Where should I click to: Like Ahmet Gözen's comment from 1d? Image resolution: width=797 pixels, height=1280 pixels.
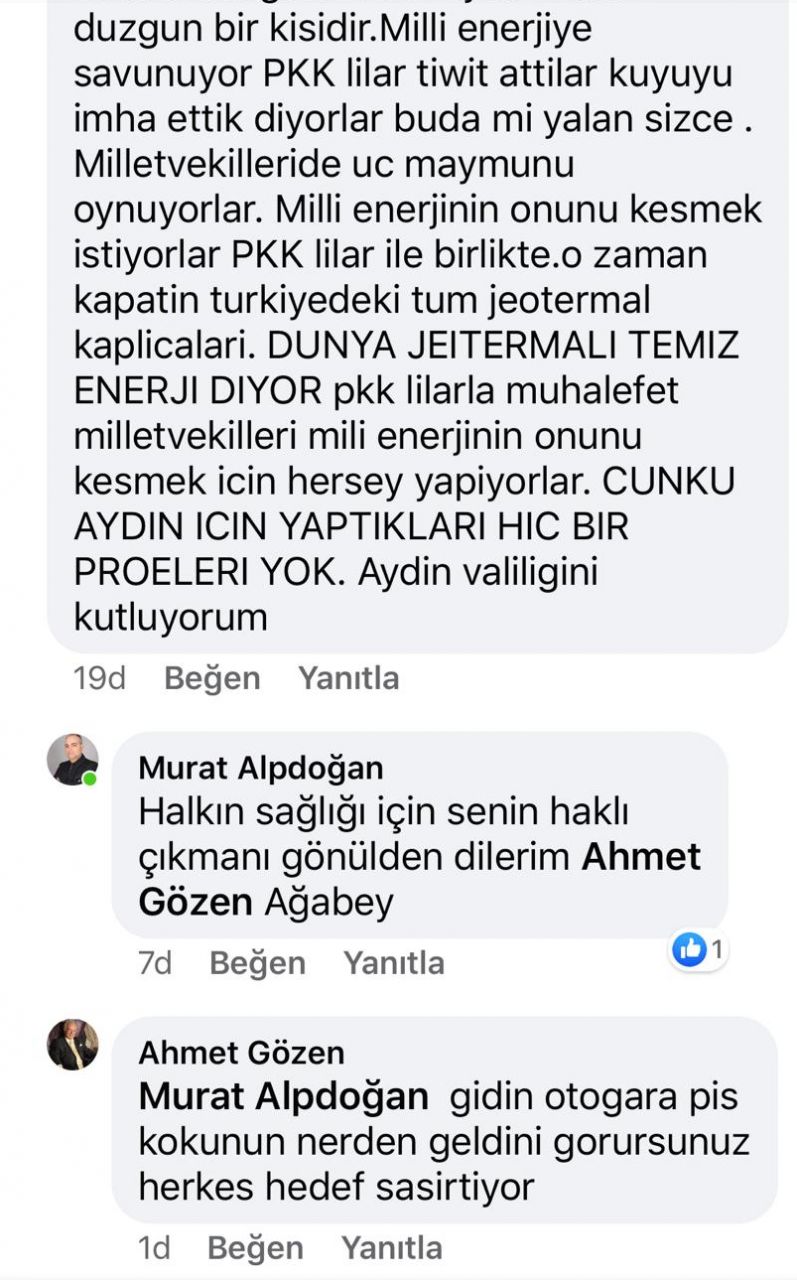(254, 1248)
